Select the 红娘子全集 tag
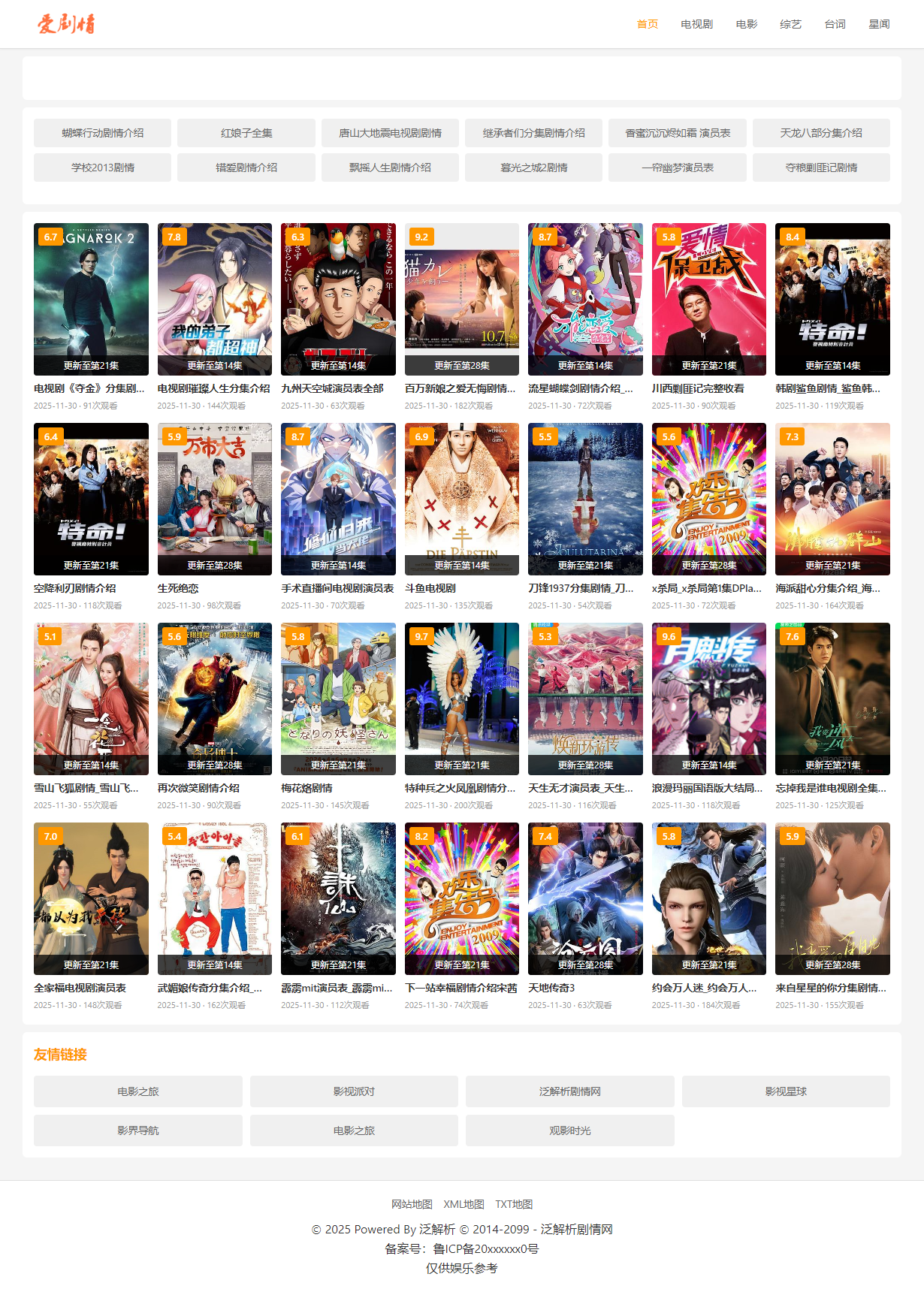Image resolution: width=924 pixels, height=1292 pixels. coord(246,133)
